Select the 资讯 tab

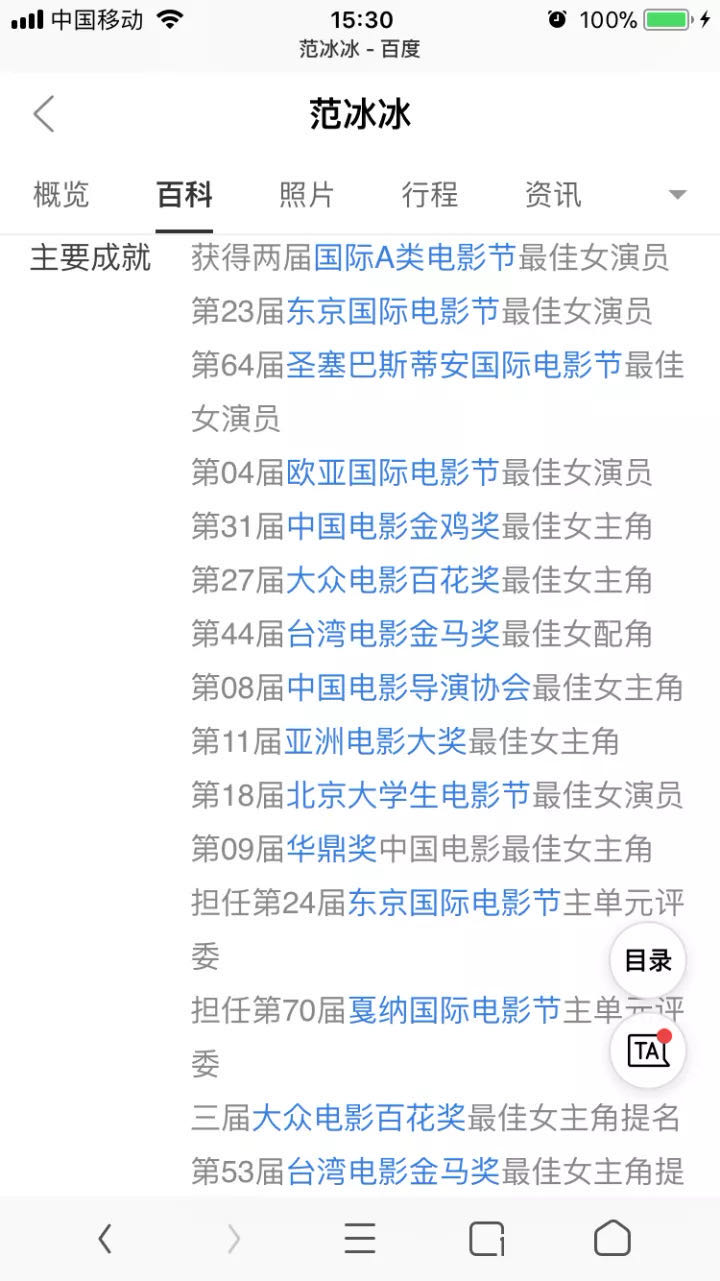552,195
